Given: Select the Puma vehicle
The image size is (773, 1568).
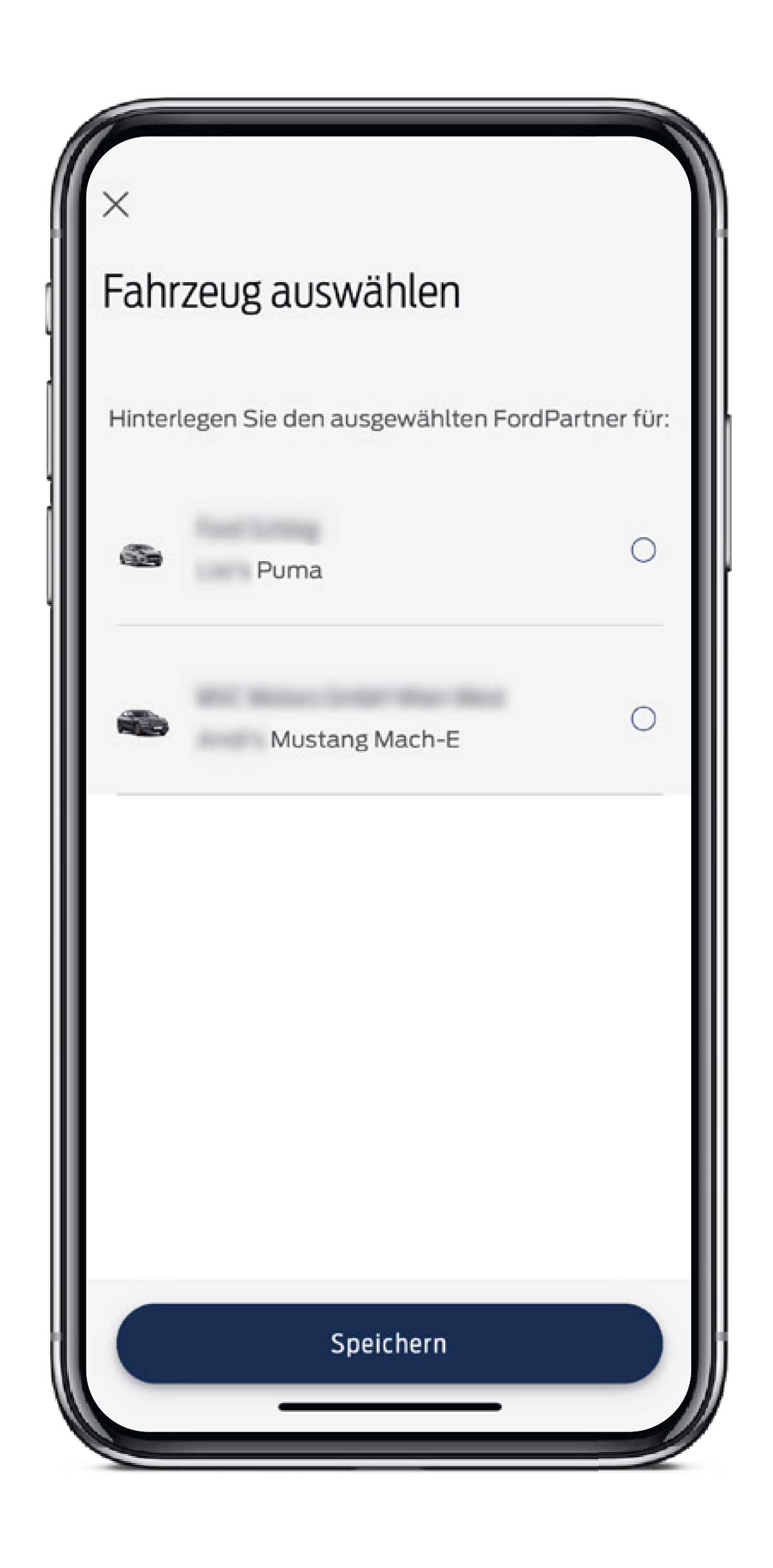Looking at the screenshot, I should (642, 550).
